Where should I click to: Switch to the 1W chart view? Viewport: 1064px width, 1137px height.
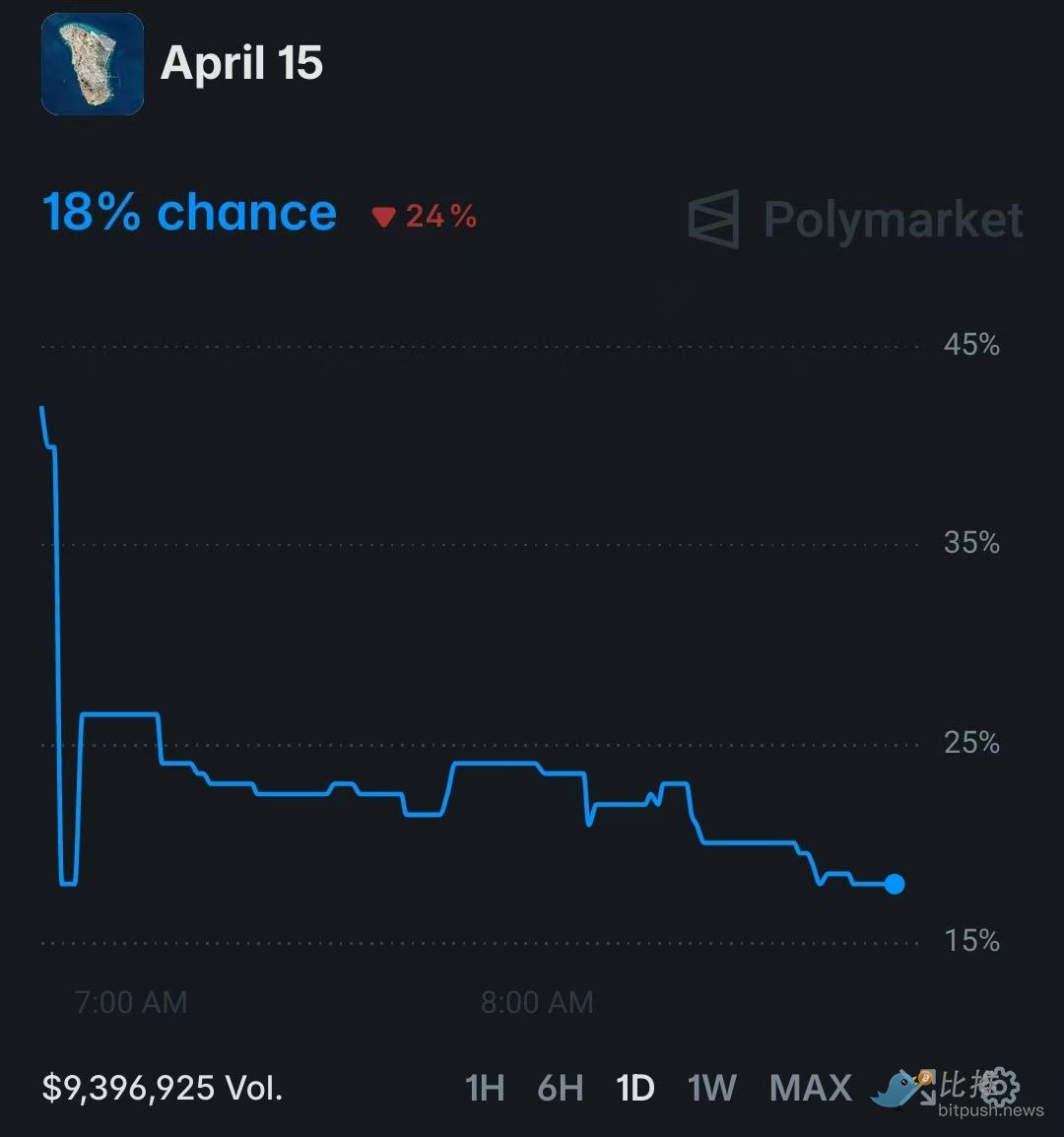coord(712,1088)
